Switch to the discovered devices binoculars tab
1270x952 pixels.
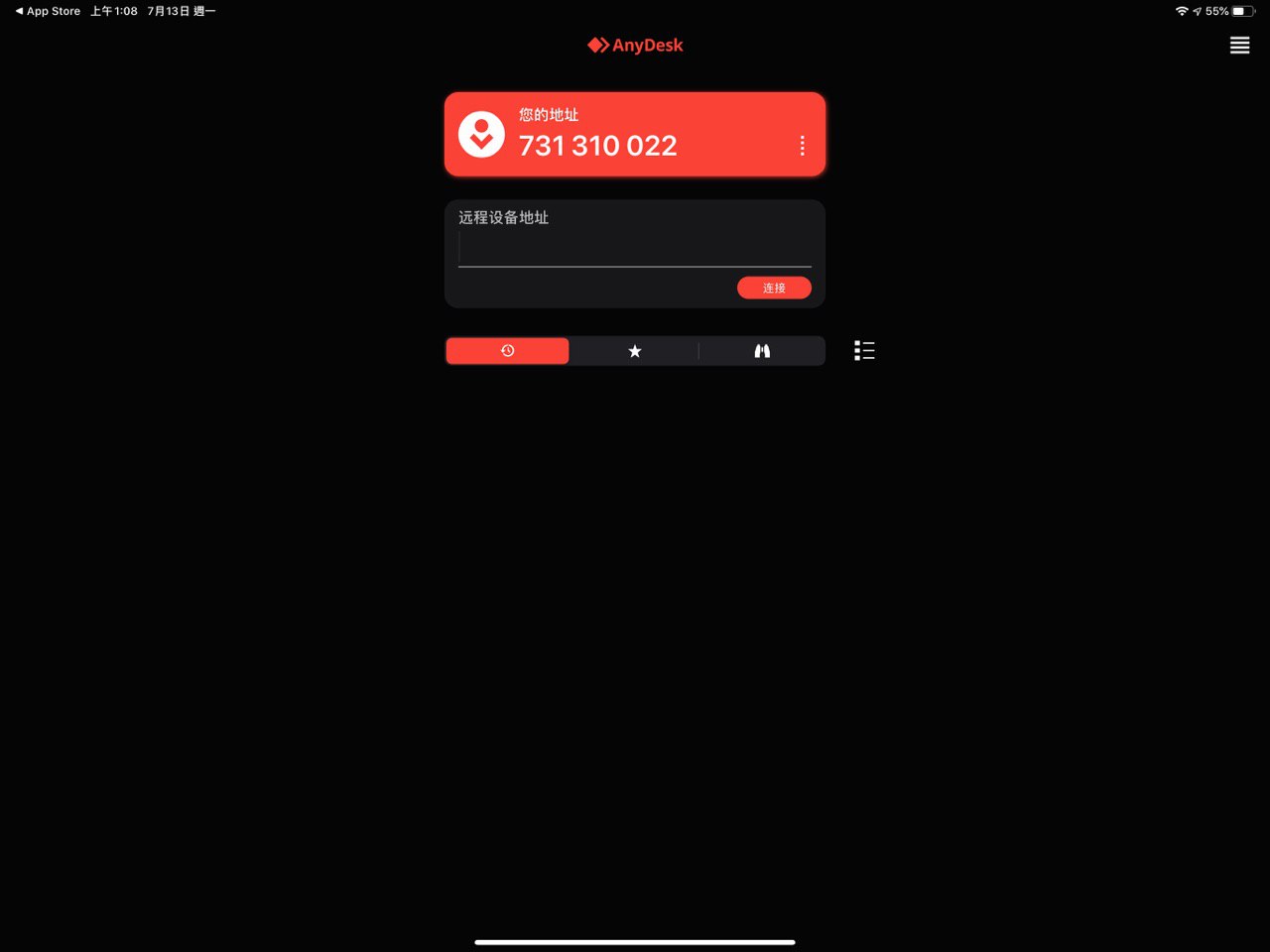(762, 351)
